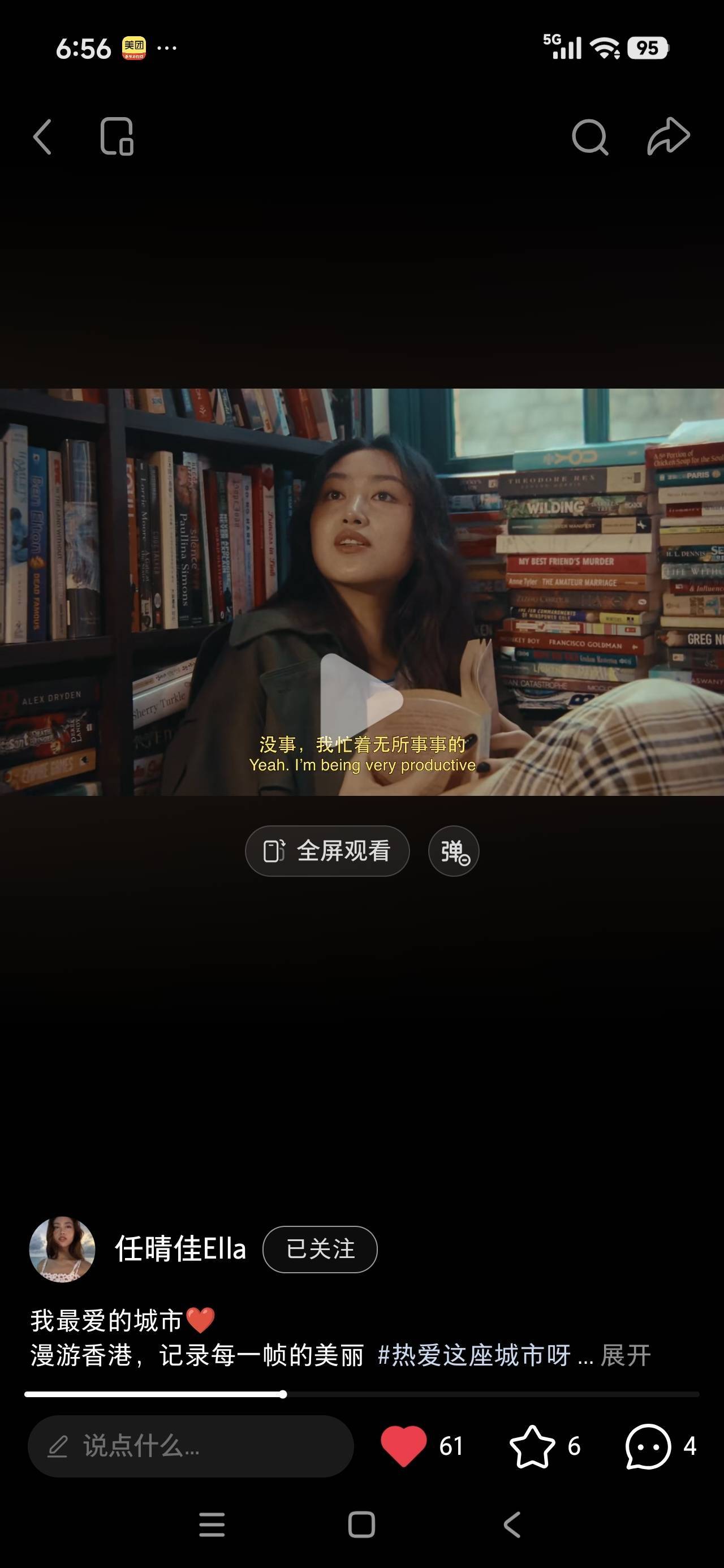Tap the 说点什么 comment box
The width and height of the screenshot is (724, 1568).
click(191, 1446)
